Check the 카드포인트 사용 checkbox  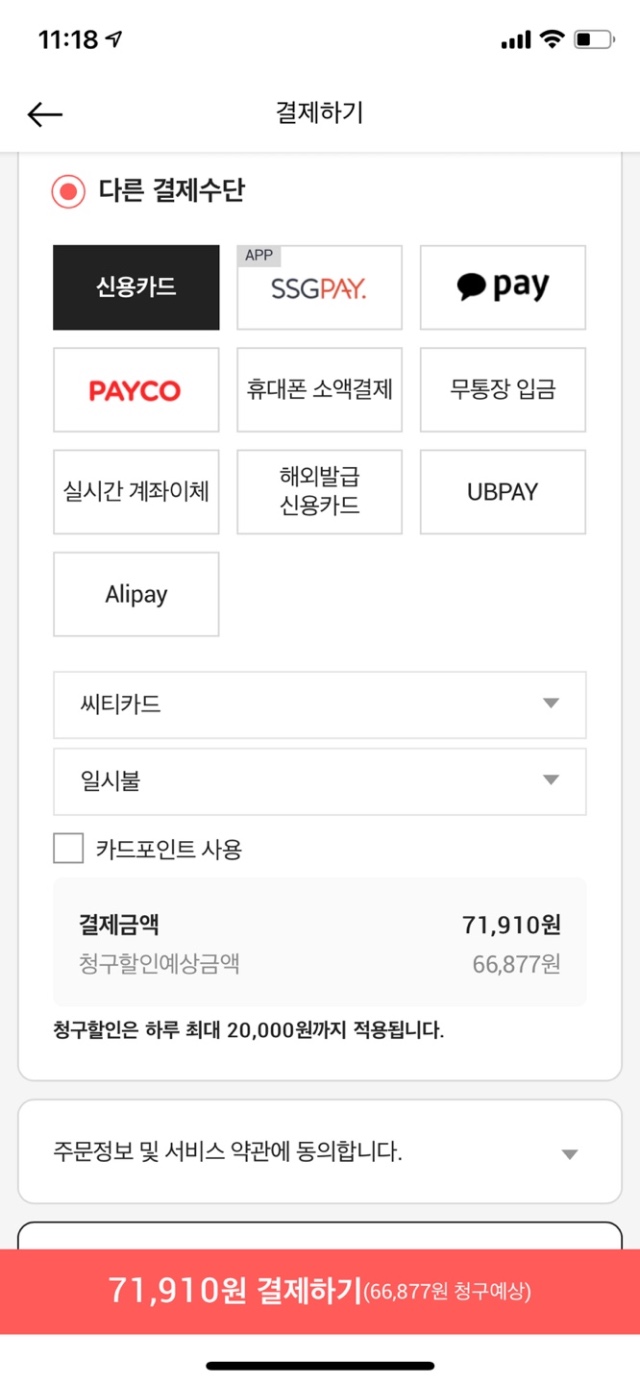coord(69,850)
